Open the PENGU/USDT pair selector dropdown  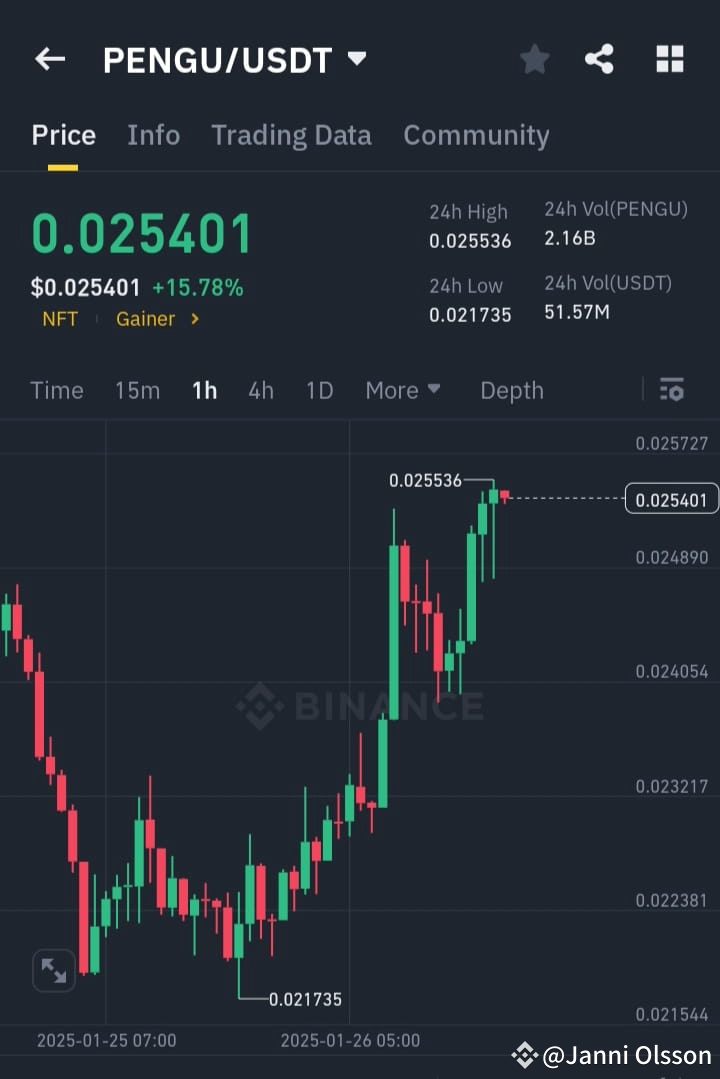click(x=356, y=58)
